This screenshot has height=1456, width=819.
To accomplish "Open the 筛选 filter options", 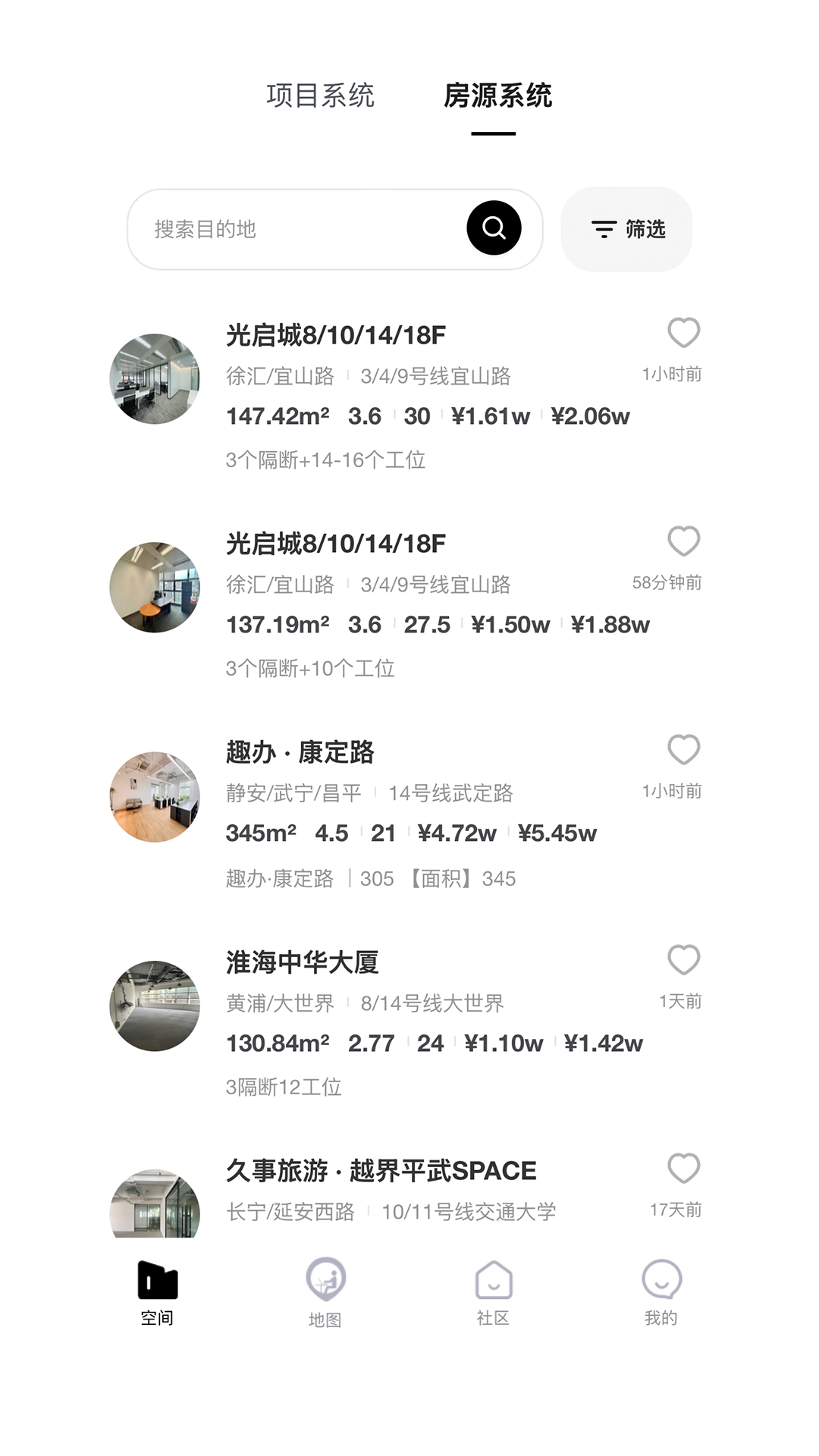I will coord(626,229).
